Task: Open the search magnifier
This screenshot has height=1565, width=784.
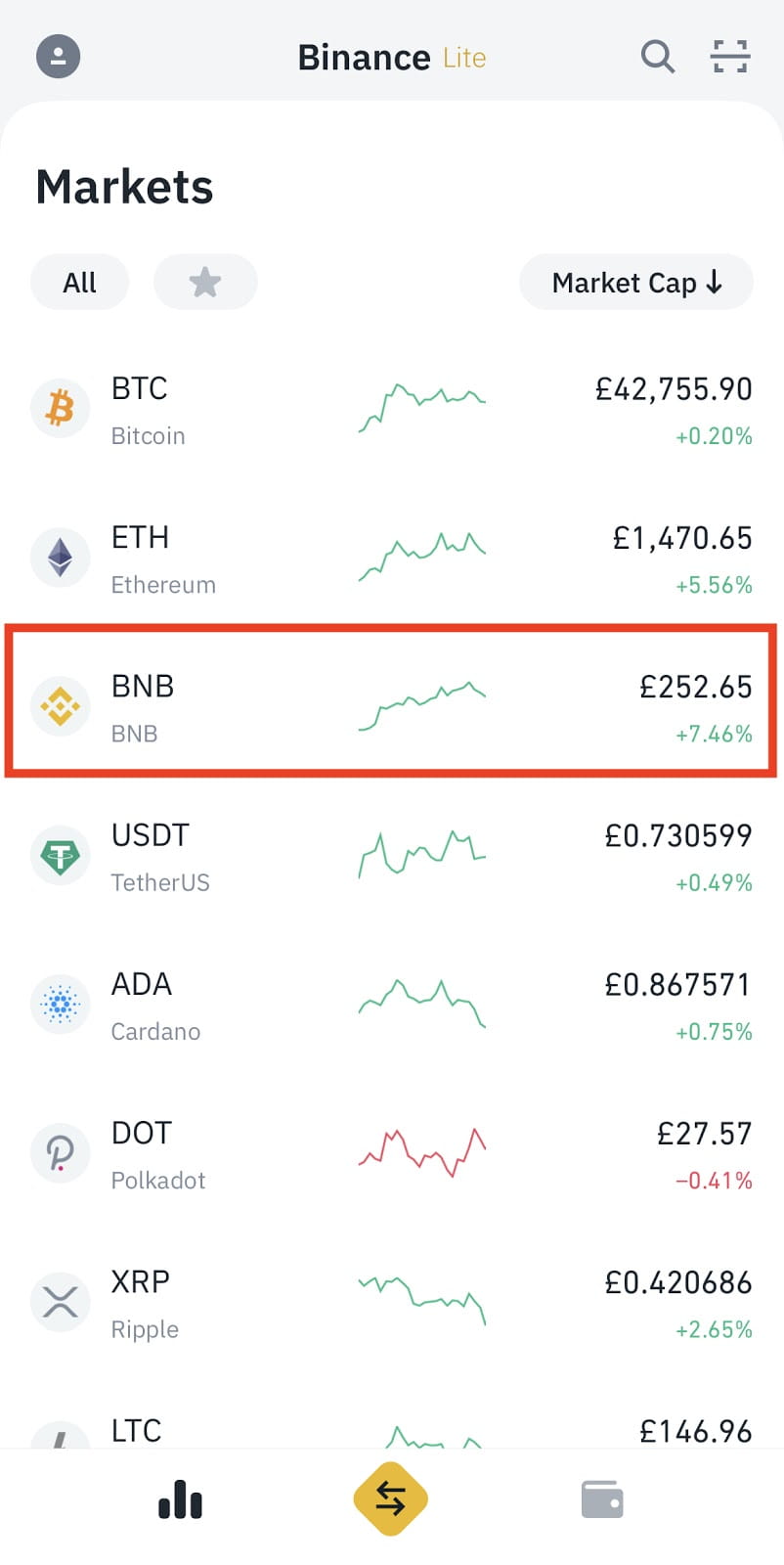Action: (x=658, y=57)
